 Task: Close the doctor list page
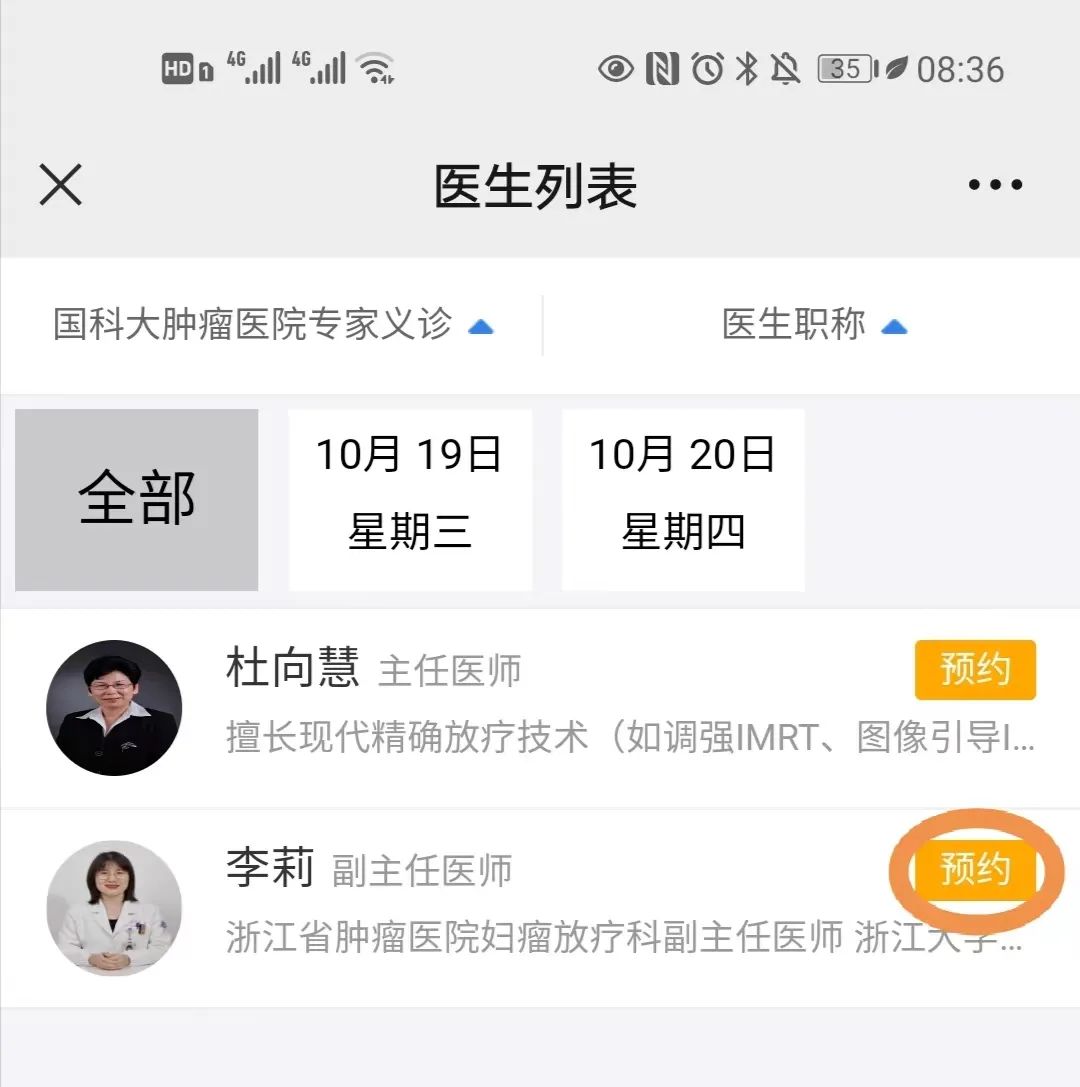coord(60,185)
